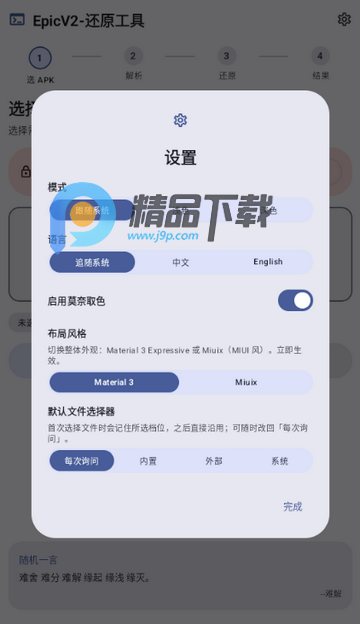Switch language to English
360x624 pixels.
[268, 262]
